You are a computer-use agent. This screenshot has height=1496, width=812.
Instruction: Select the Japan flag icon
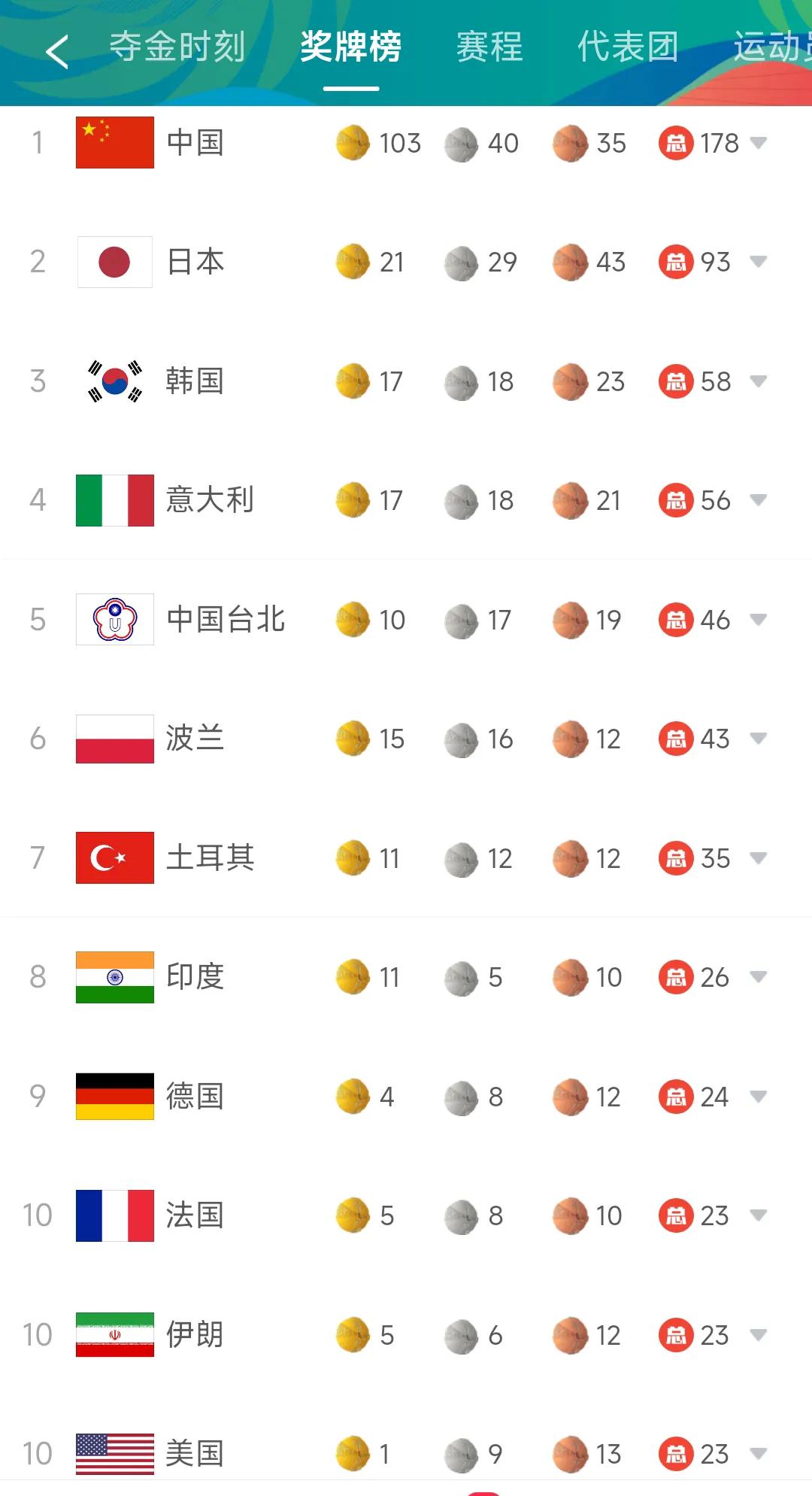(x=114, y=262)
